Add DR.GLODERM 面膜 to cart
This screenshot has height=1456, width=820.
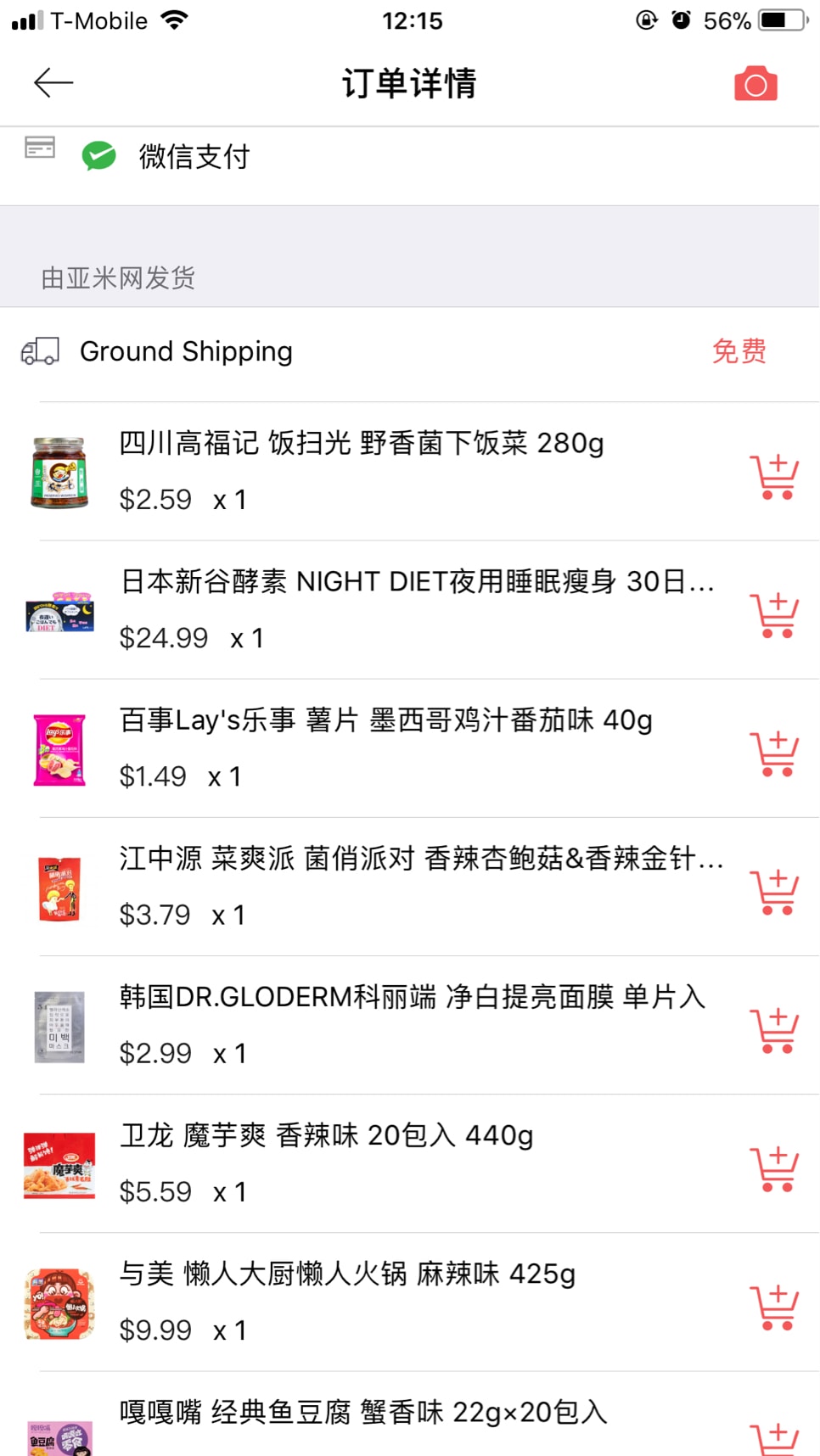(774, 1030)
